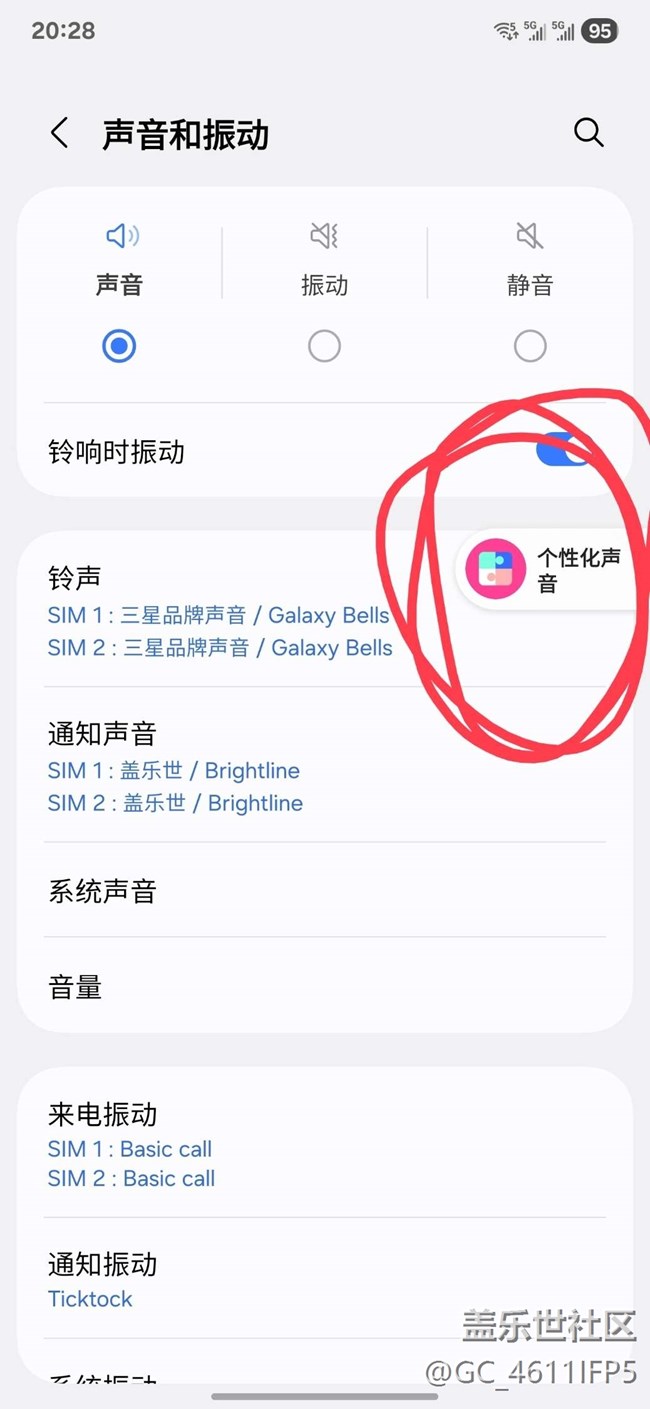Open 通知振动 Ticktock setting
The width and height of the screenshot is (650, 1409).
tap(325, 1279)
